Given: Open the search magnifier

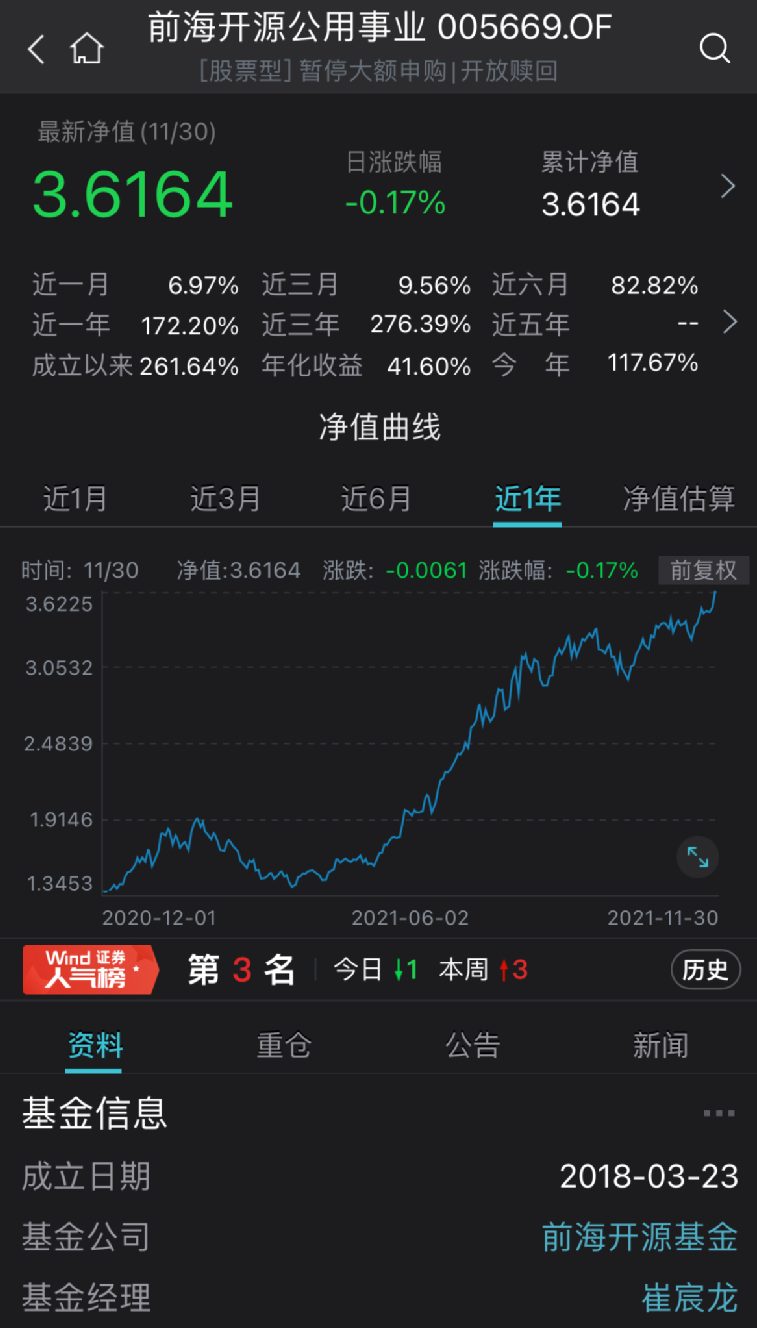Looking at the screenshot, I should (715, 48).
